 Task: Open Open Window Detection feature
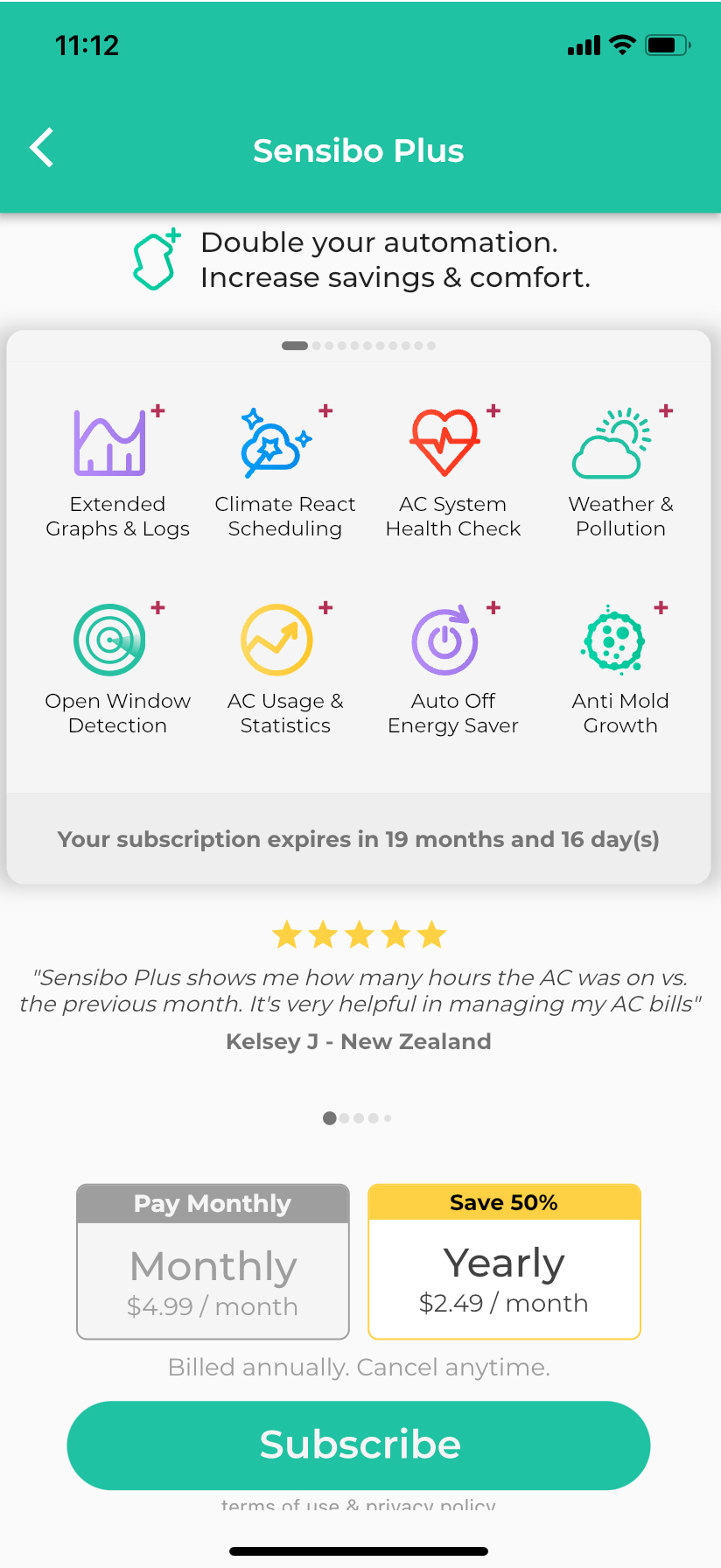point(117,670)
